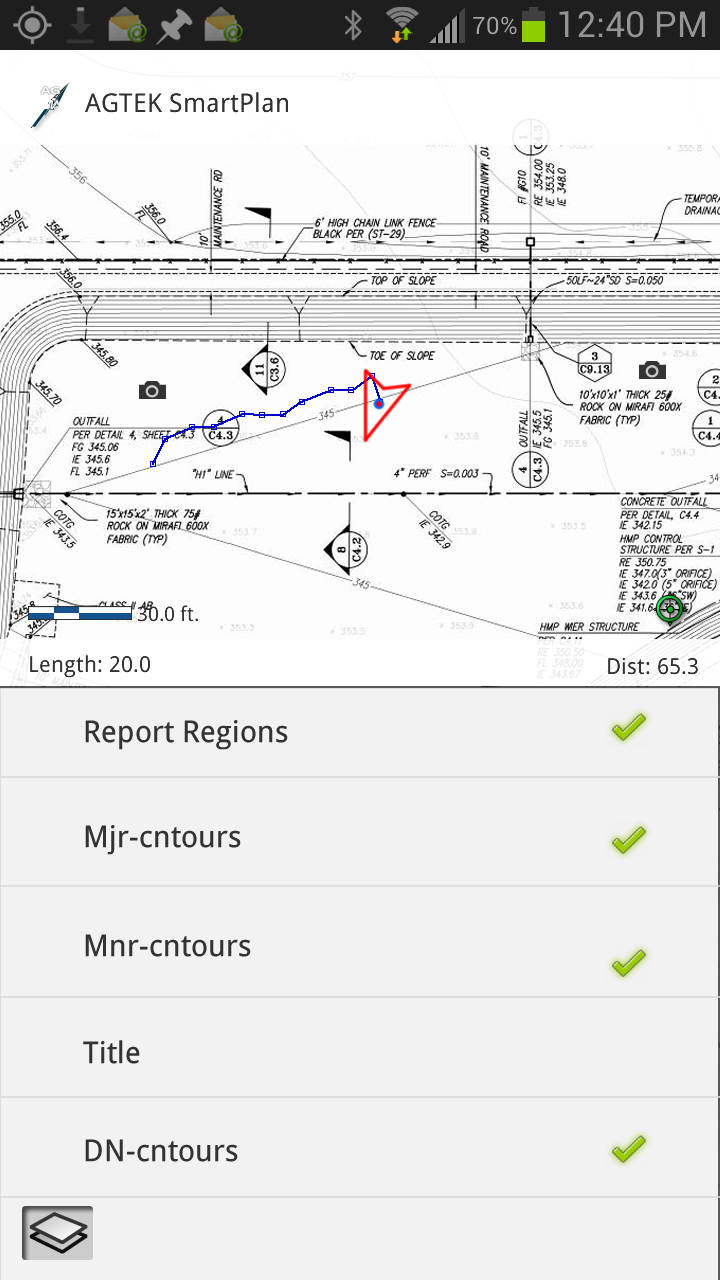Toggle the DN-cntours layer visibility
Screen dimensions: 720x1280
click(x=360, y=1151)
